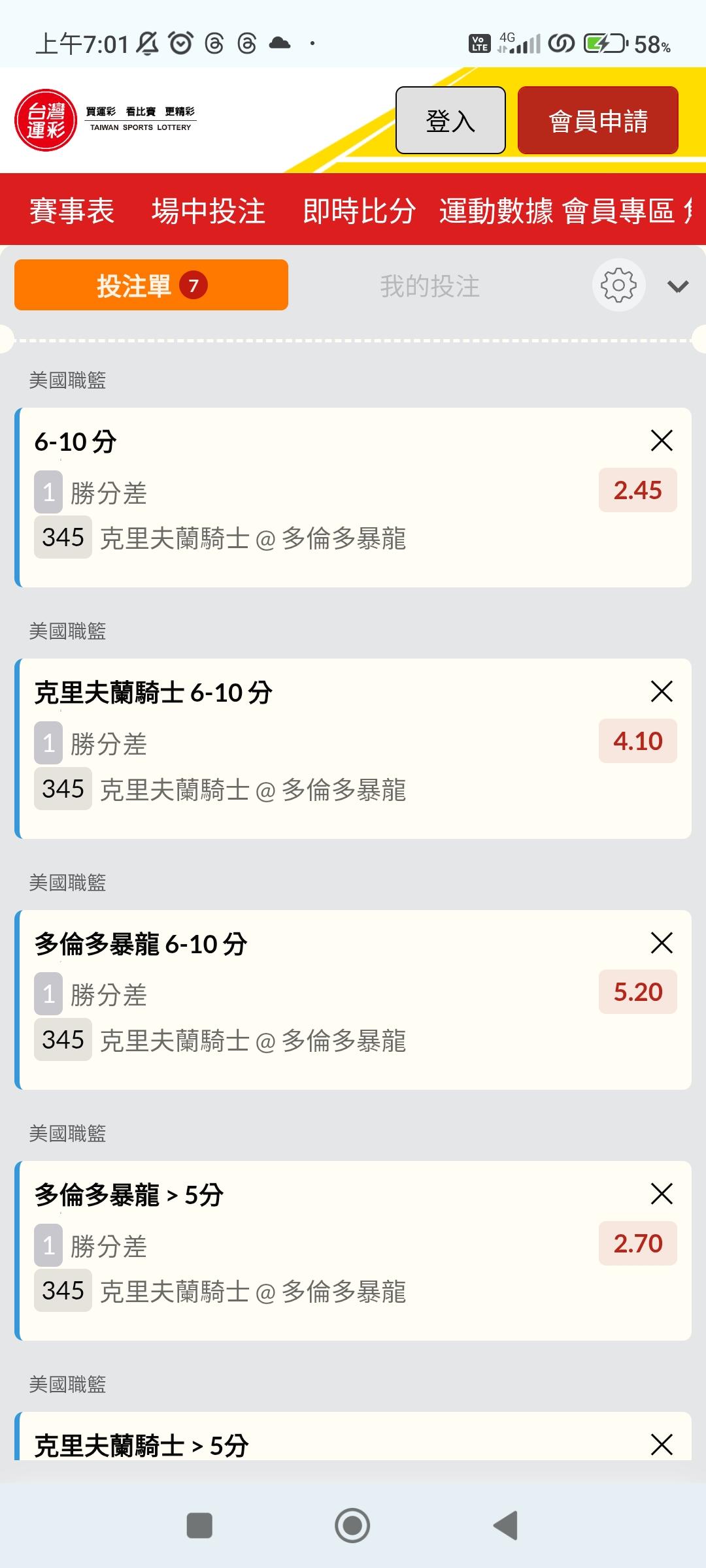Go to 賽事表 schedule

(72, 211)
